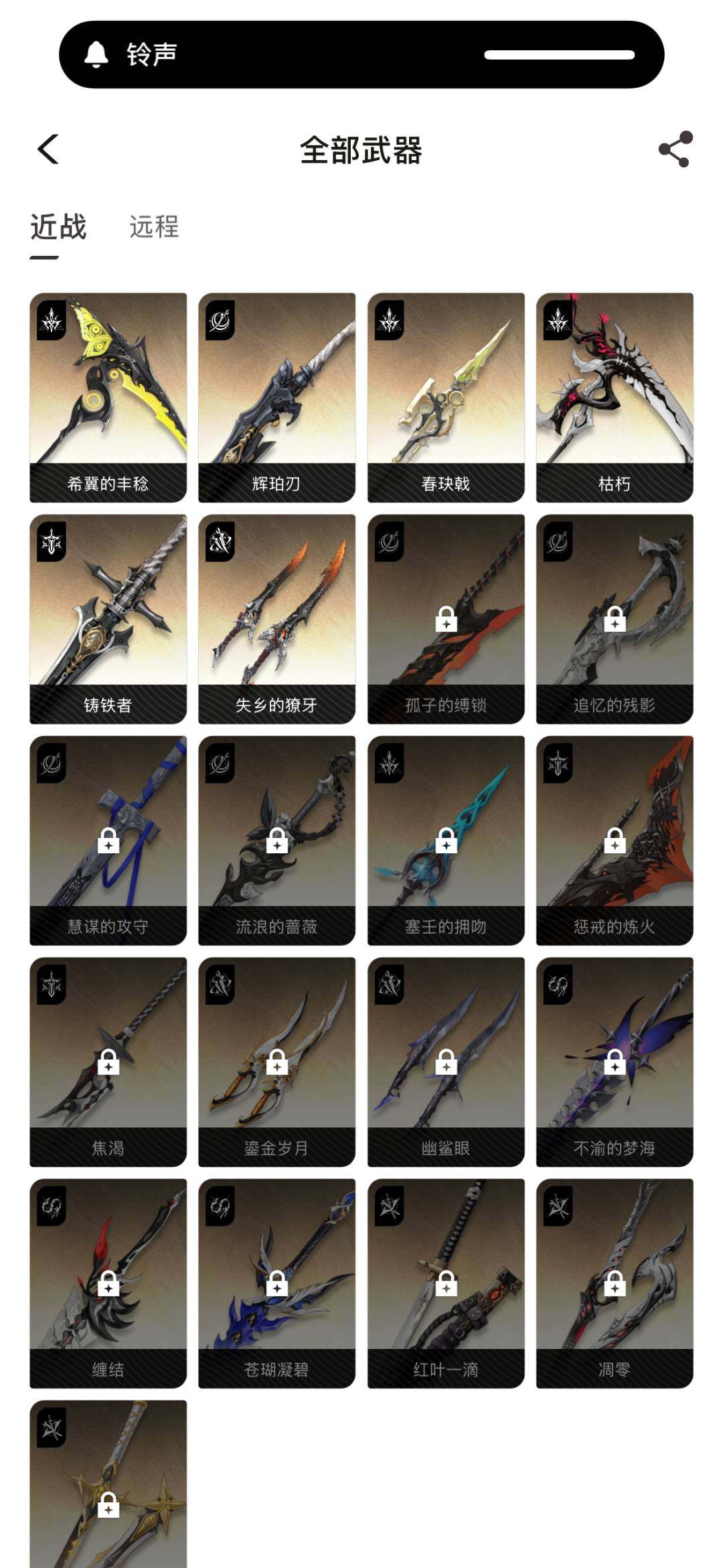View the 春玦戟 weapon

tap(446, 397)
